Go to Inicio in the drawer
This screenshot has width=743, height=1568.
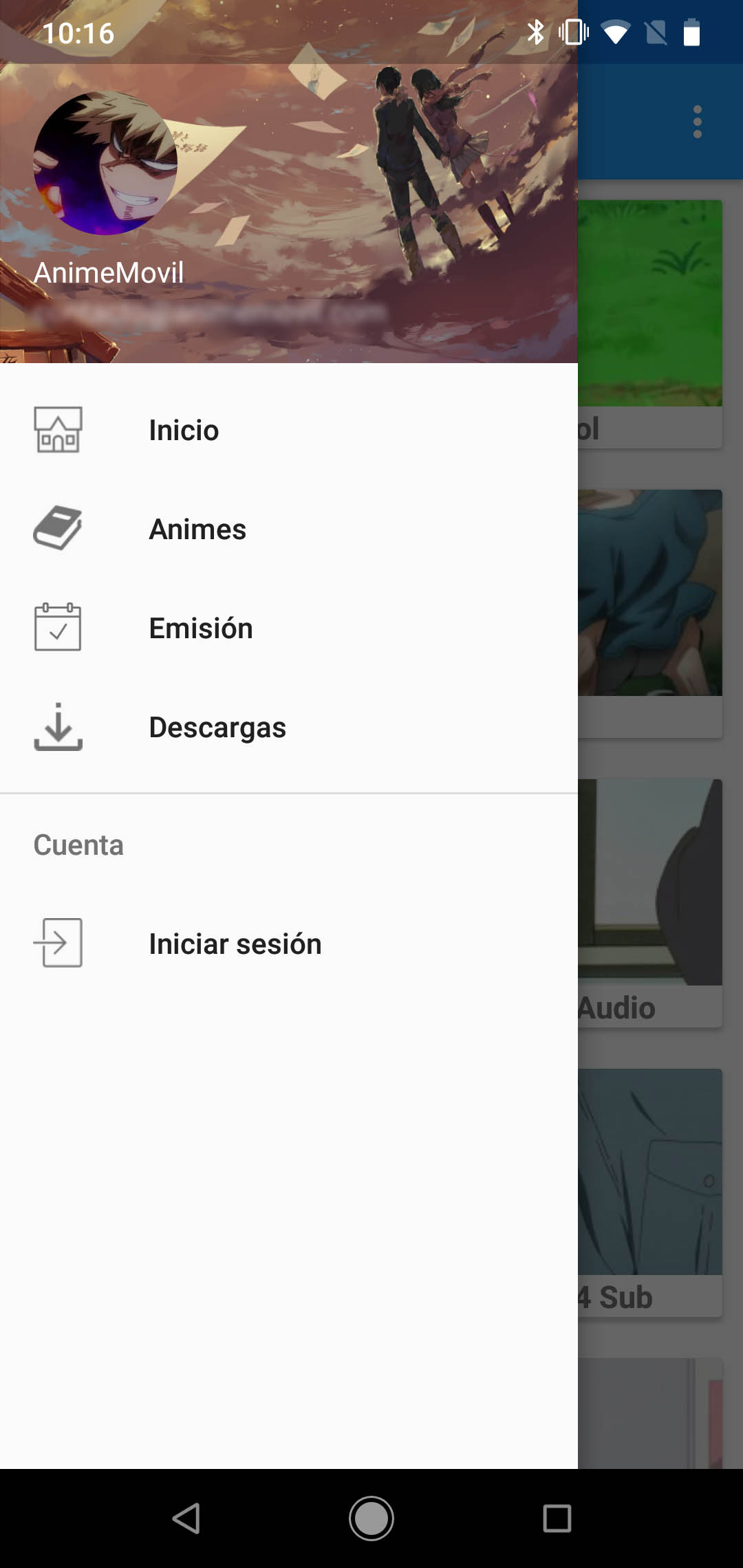pos(184,431)
